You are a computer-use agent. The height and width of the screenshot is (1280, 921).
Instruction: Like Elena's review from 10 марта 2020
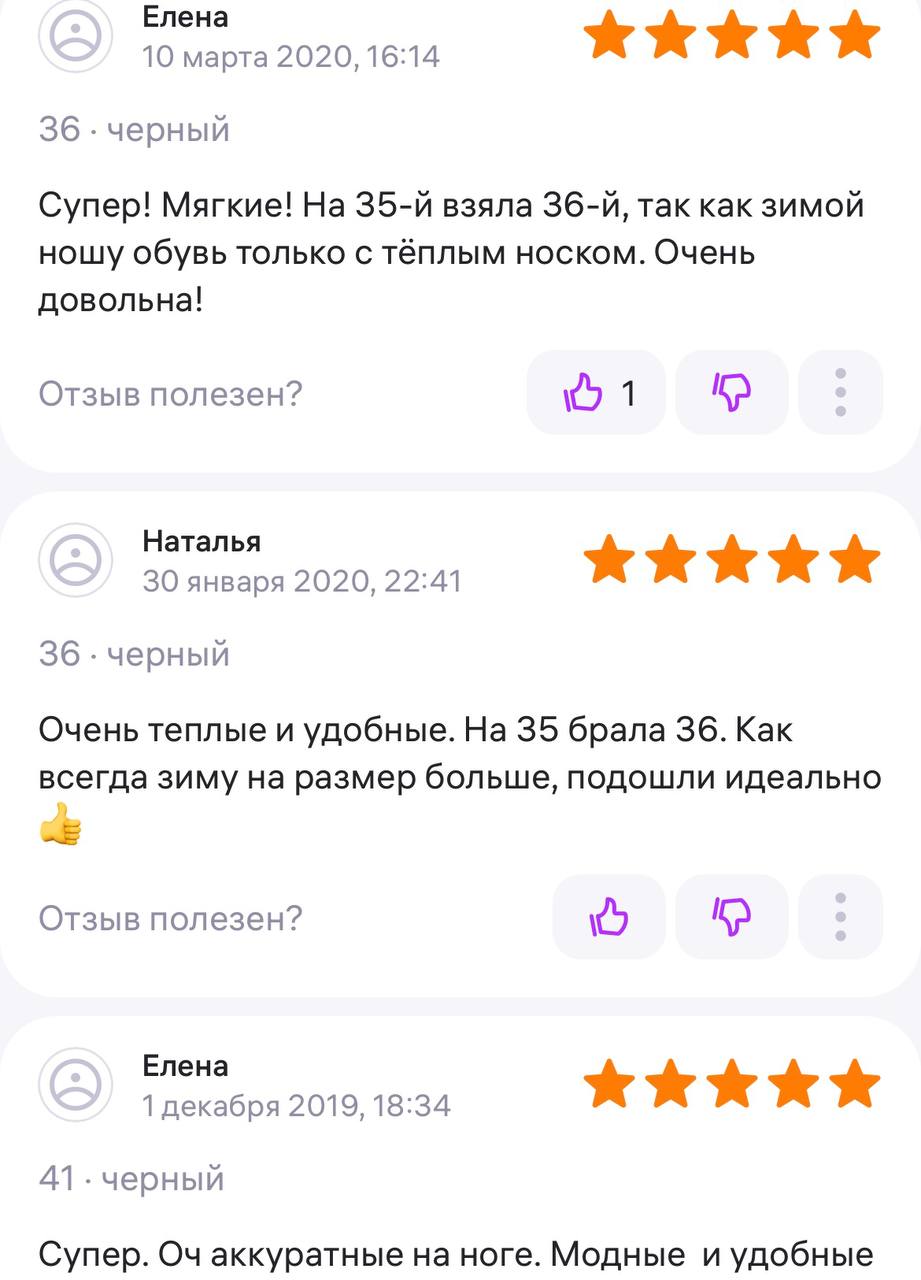tap(596, 393)
